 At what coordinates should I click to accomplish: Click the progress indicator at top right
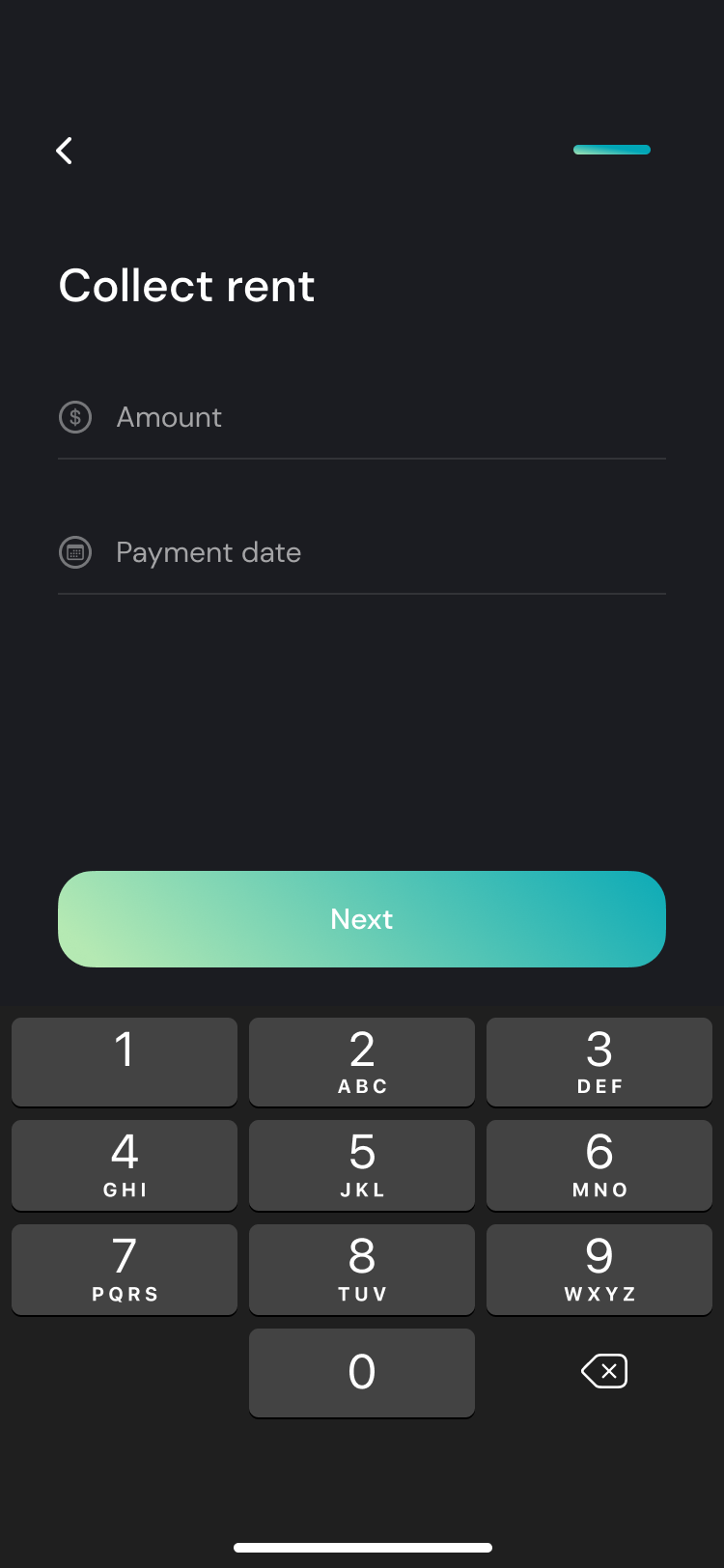611,150
